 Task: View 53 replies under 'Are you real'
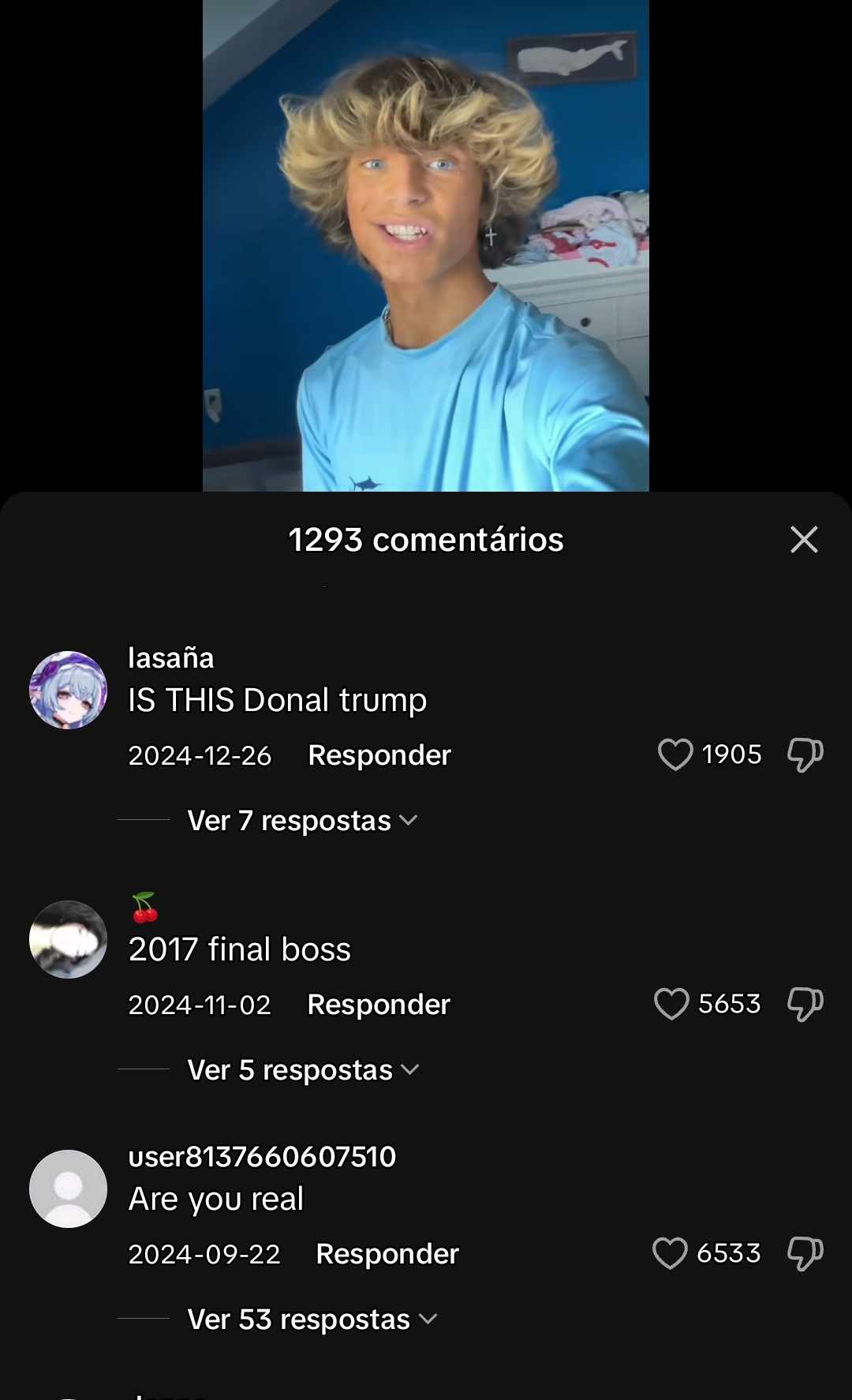coord(312,1320)
